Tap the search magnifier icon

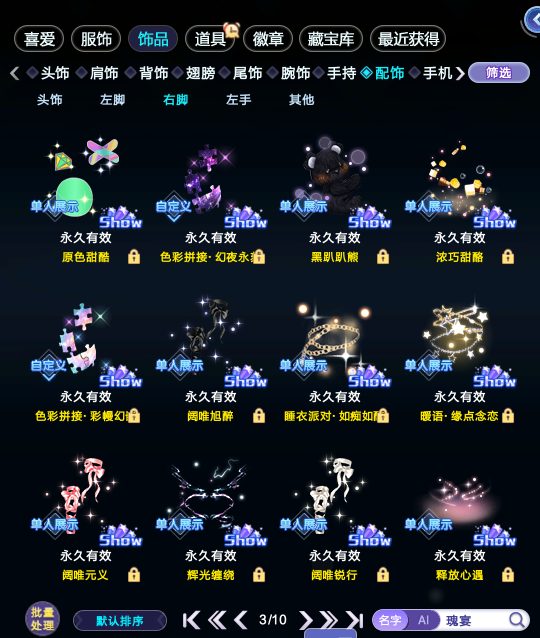(x=517, y=621)
